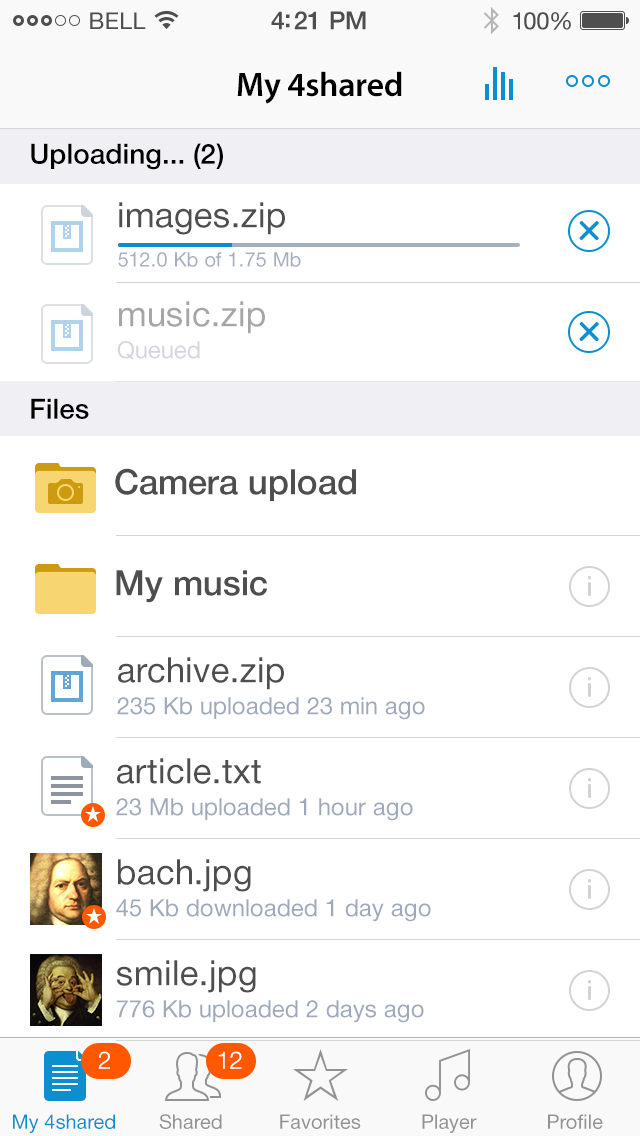Show info for My music folder
The width and height of the screenshot is (640, 1136).
(589, 586)
